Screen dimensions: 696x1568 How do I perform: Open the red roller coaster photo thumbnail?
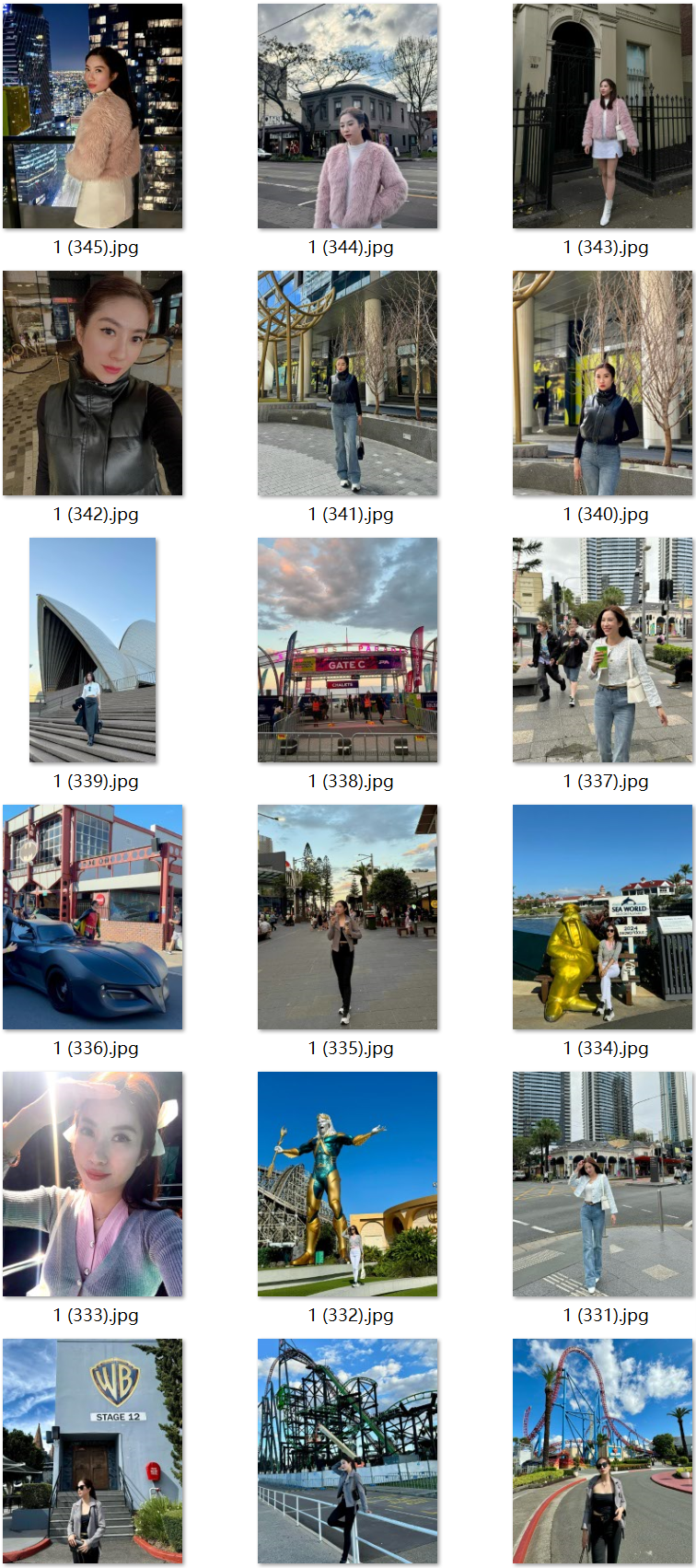[602, 1451]
